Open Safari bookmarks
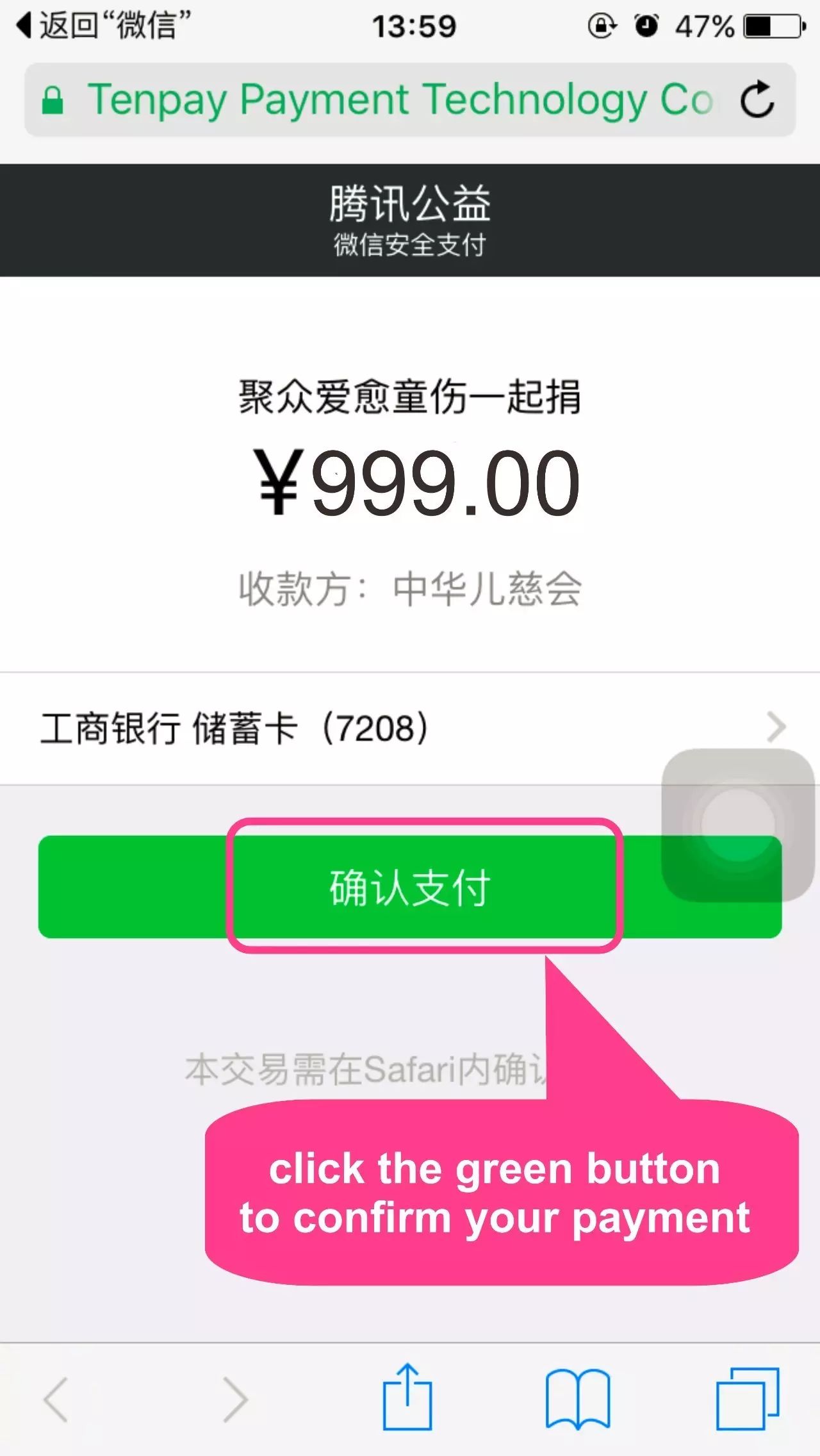The image size is (820, 1456). pyautogui.click(x=578, y=1399)
